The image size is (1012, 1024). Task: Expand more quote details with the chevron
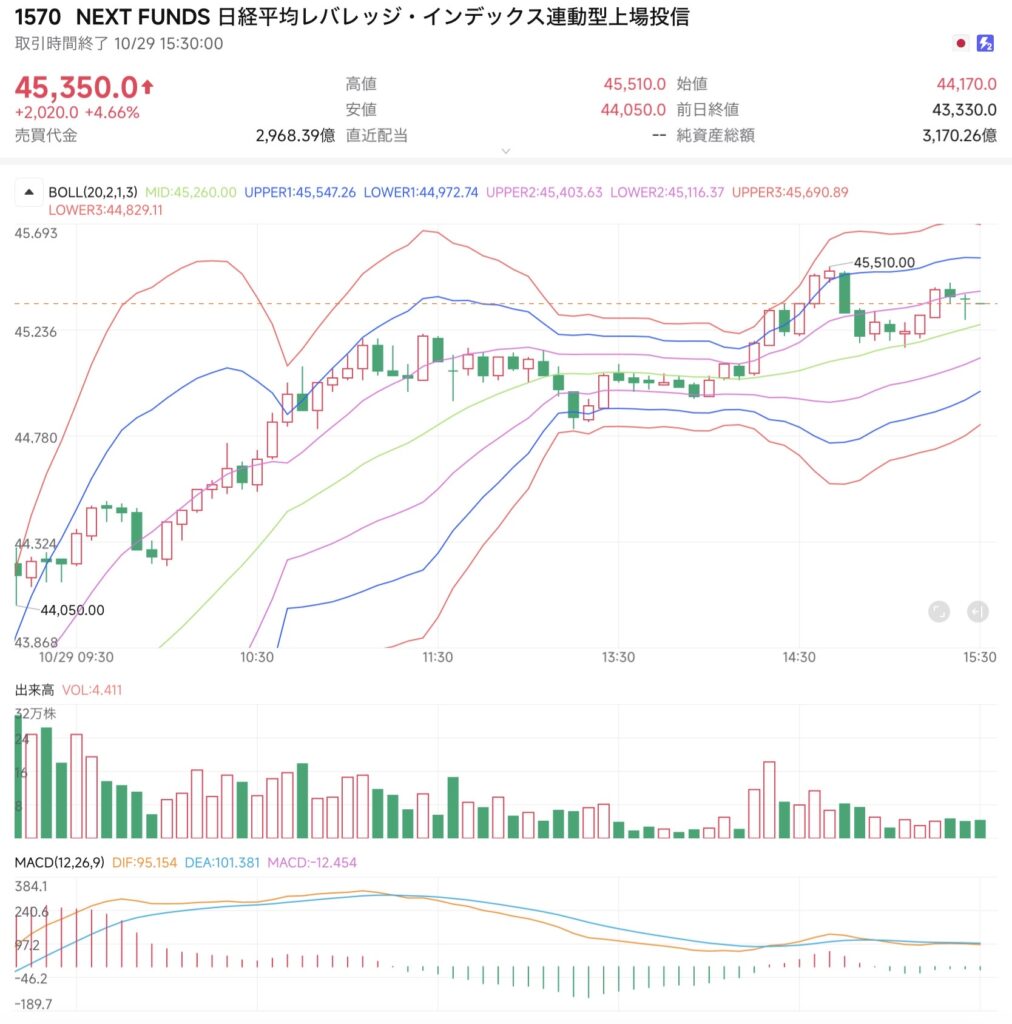505,151
